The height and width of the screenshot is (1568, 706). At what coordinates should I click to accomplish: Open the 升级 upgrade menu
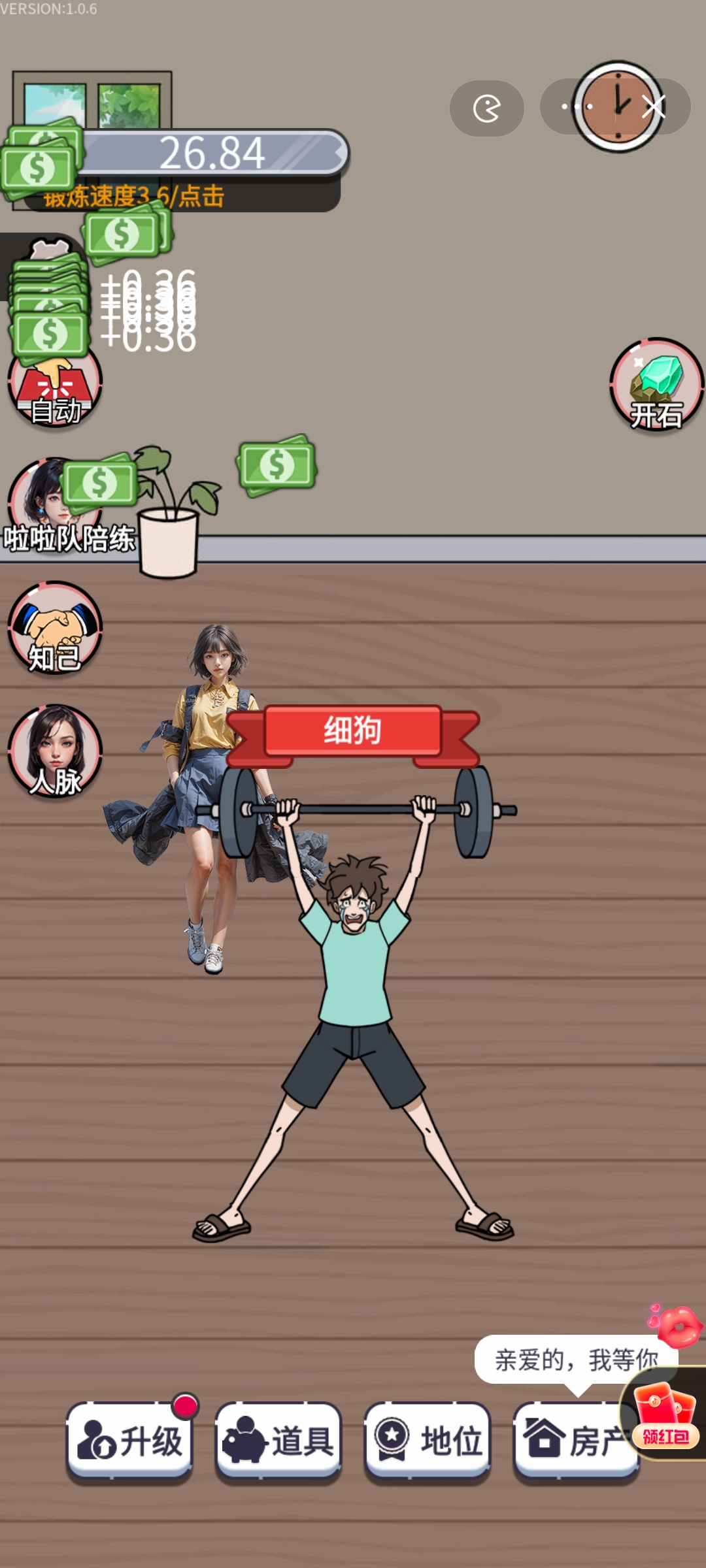(129, 1441)
